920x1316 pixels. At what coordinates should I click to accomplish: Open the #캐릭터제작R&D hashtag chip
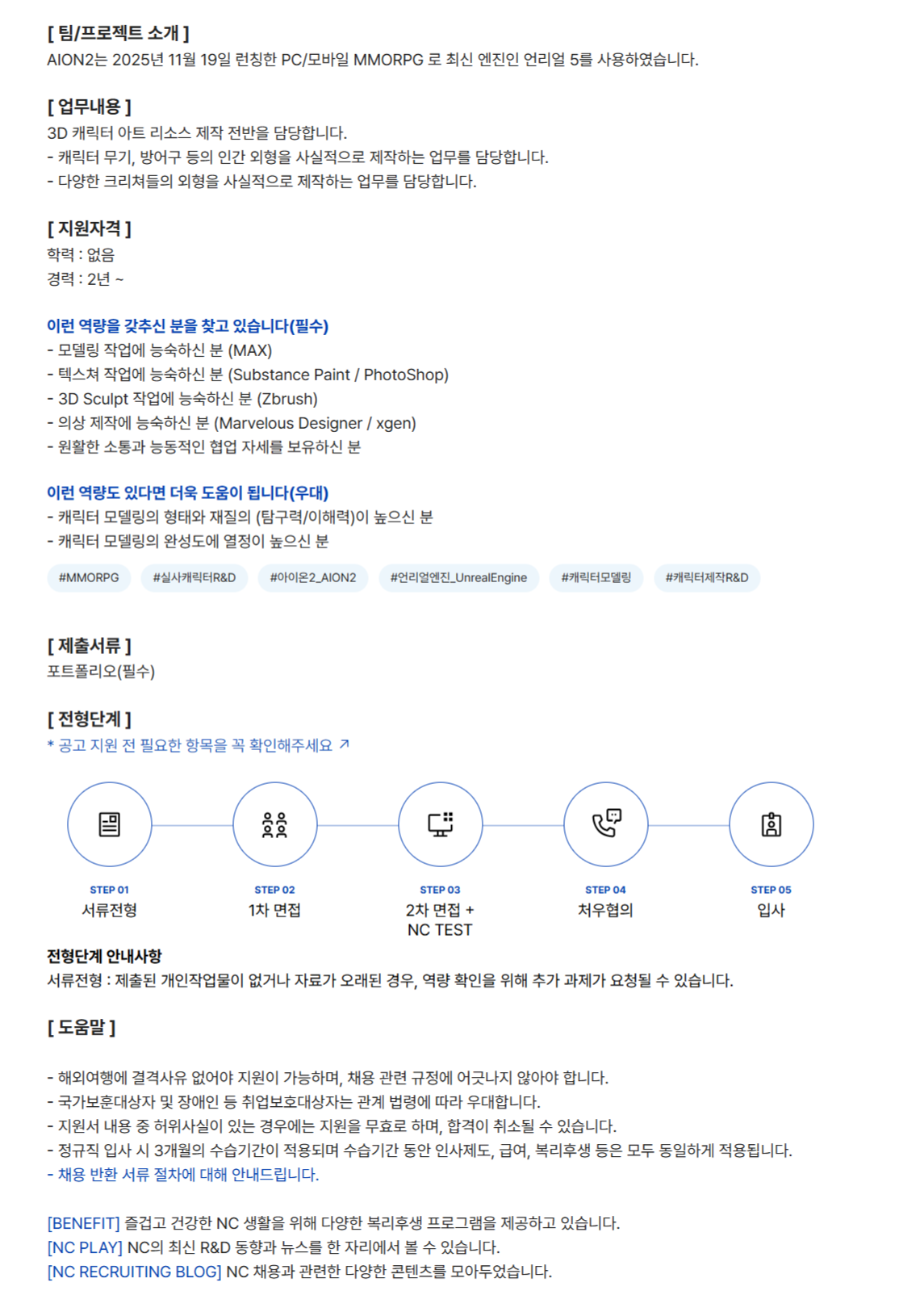tap(707, 578)
